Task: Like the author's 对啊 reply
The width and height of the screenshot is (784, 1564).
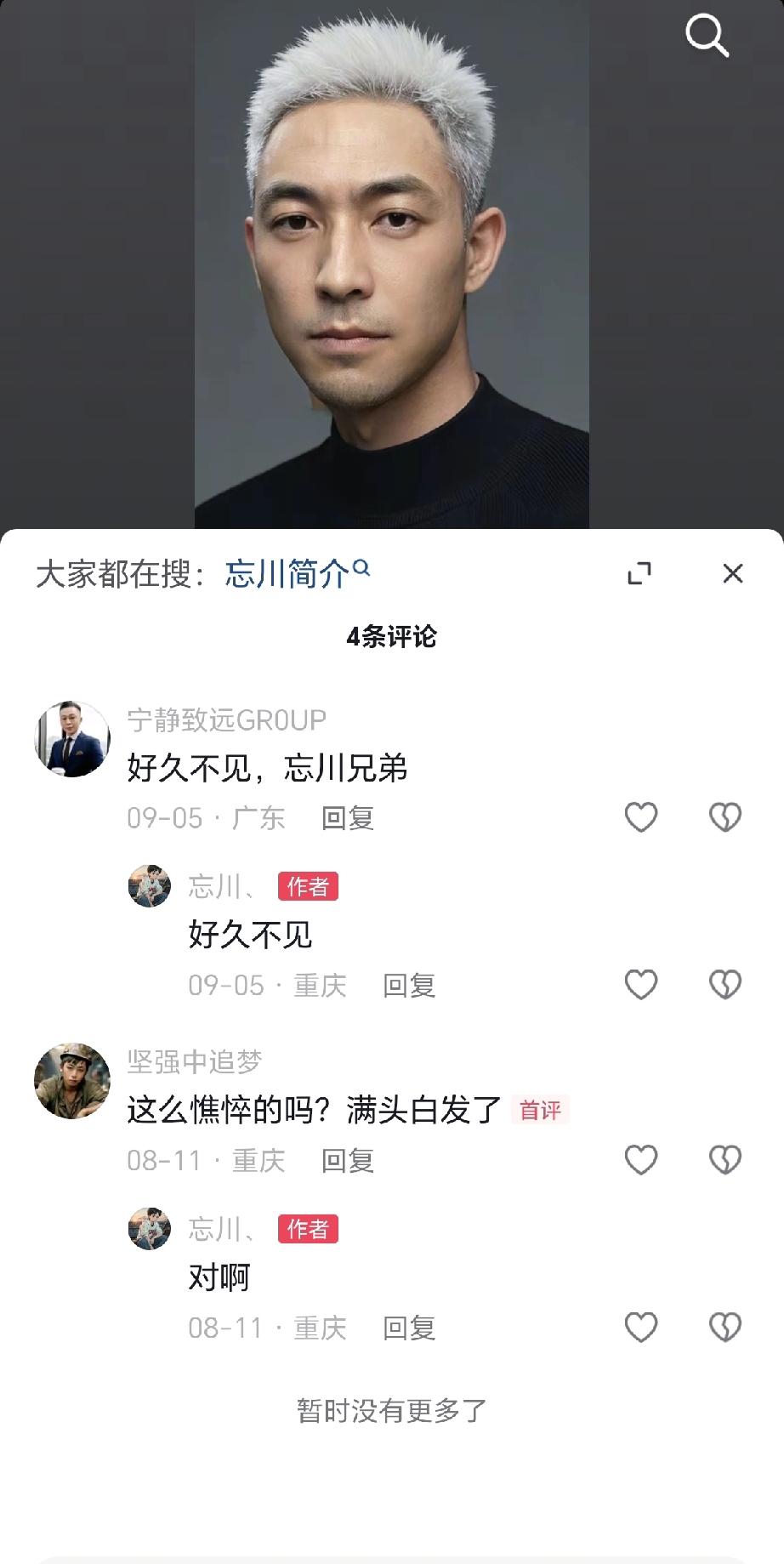Action: (x=641, y=1328)
